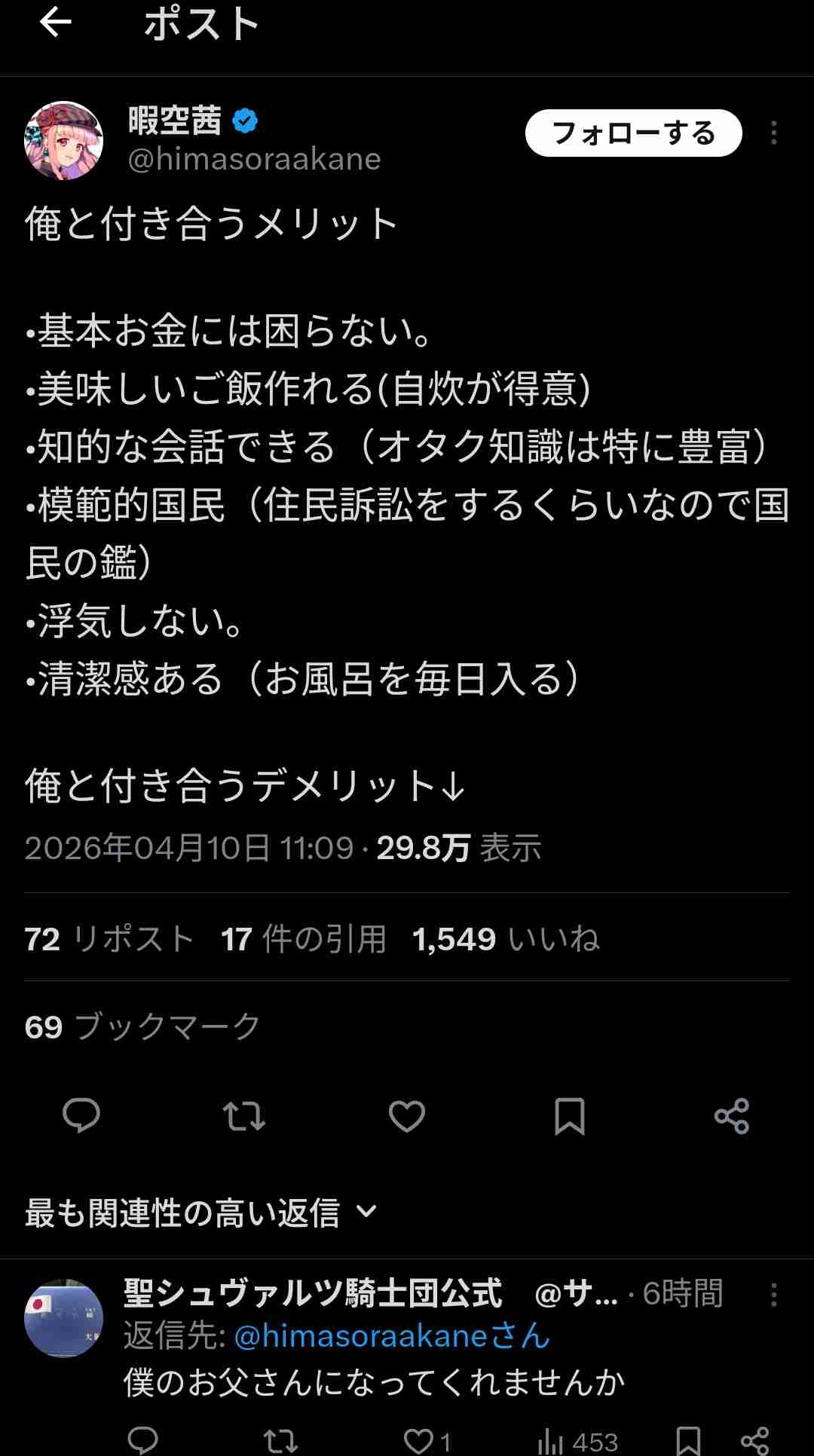This screenshot has width=814, height=1456.
Task: Bookmark 暇空茜's post
Action: click(570, 1115)
